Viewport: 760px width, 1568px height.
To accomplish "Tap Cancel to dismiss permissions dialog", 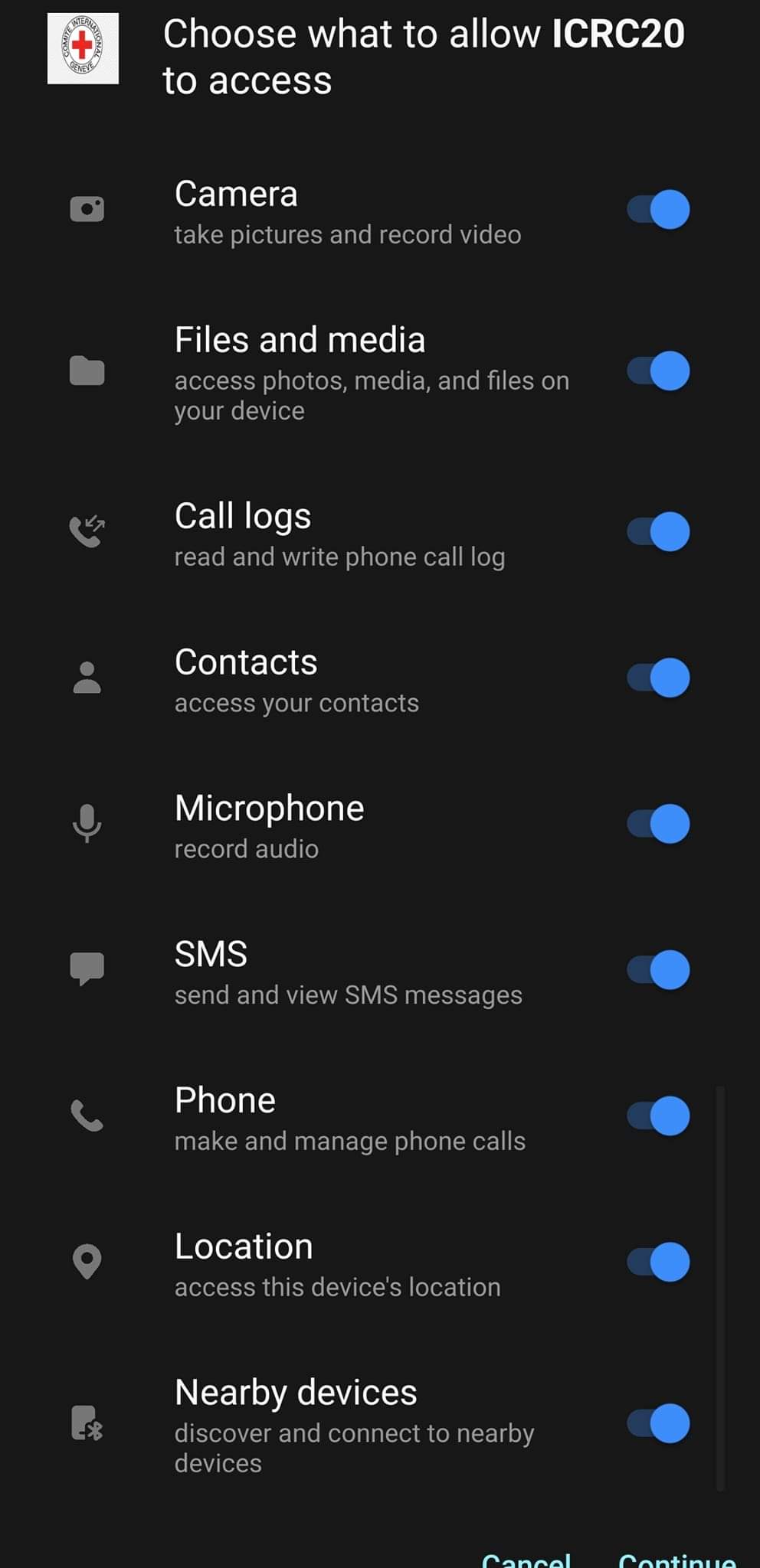I will (526, 1559).
